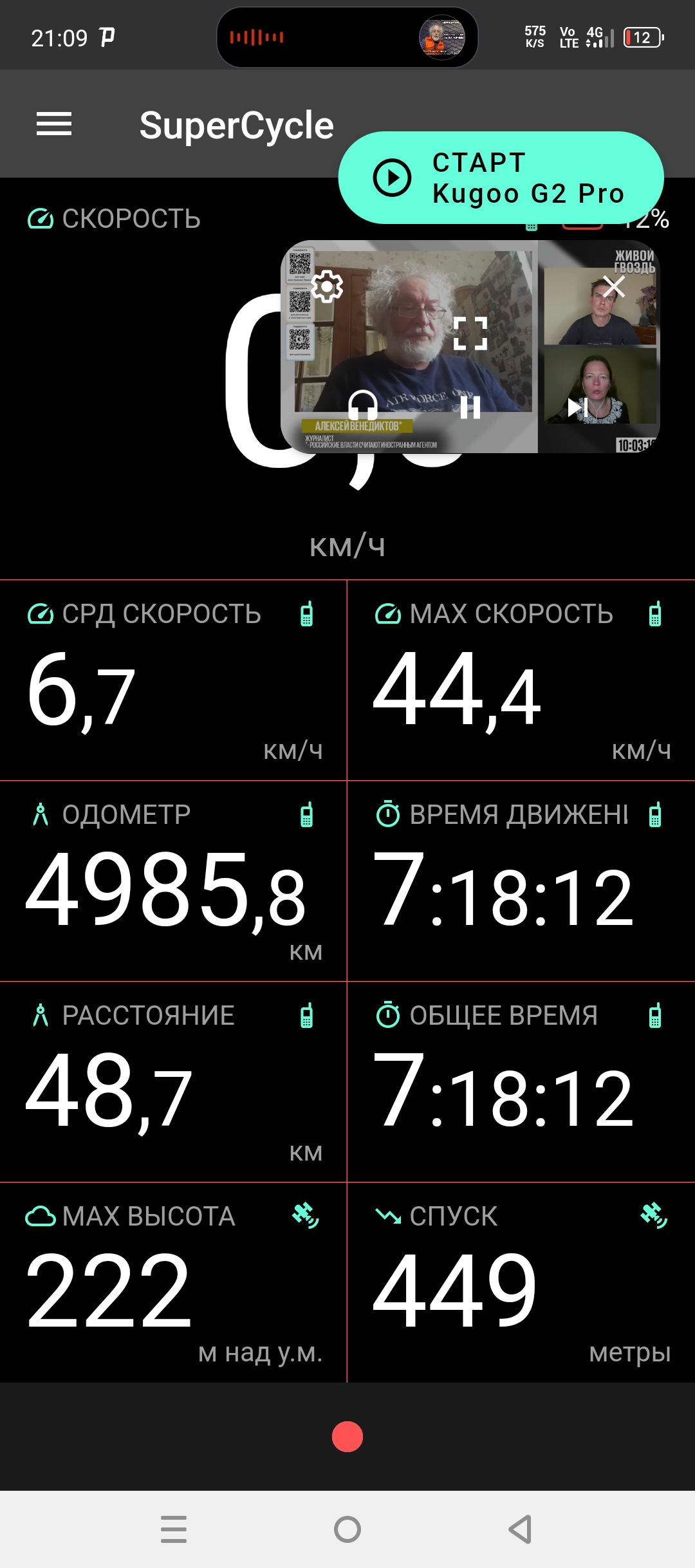Open the ОДОМЕТР data tile
The width and height of the screenshot is (695, 1568).
point(173,881)
